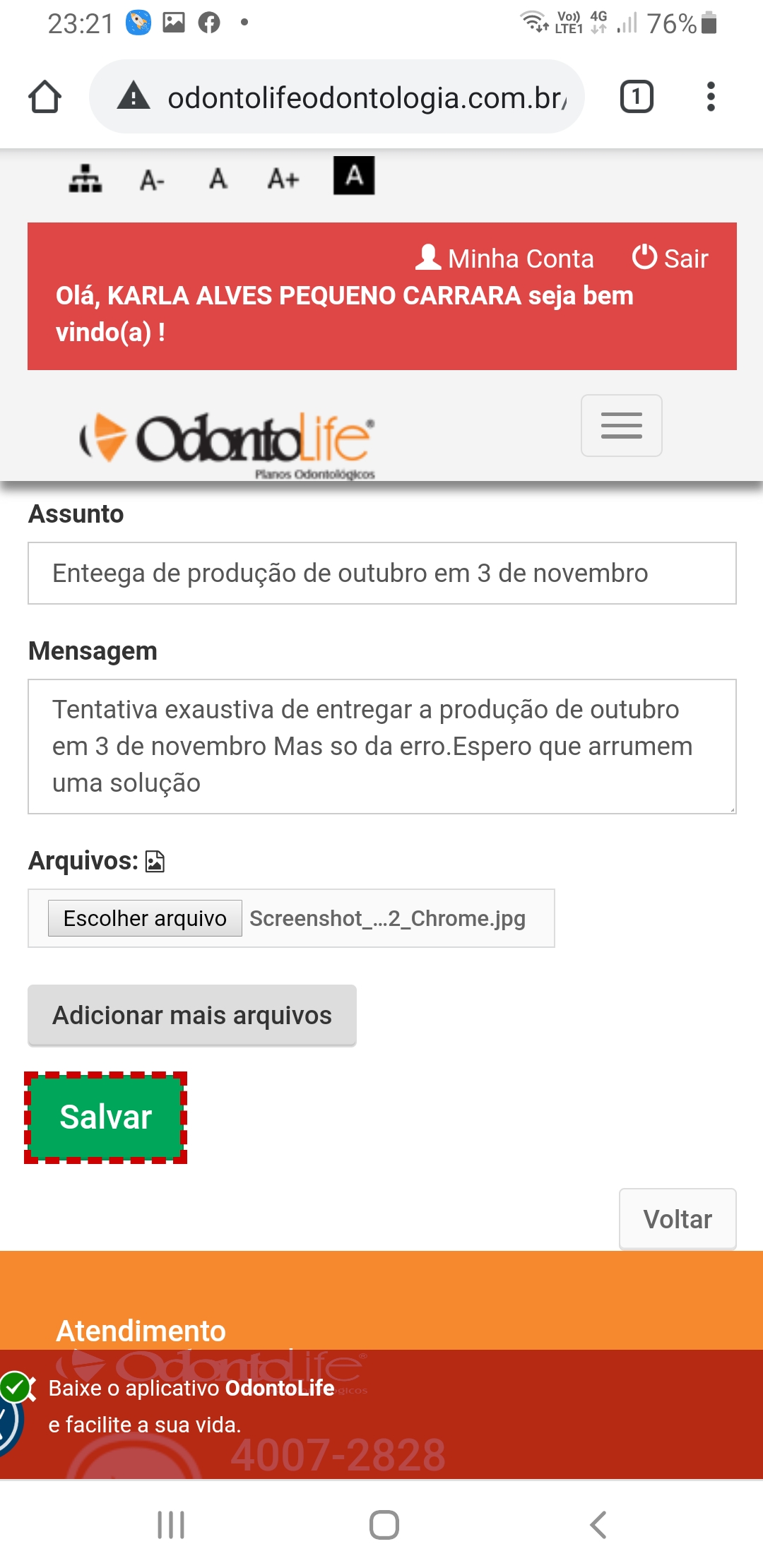Open Chrome's three-dot overflow menu

tap(711, 97)
